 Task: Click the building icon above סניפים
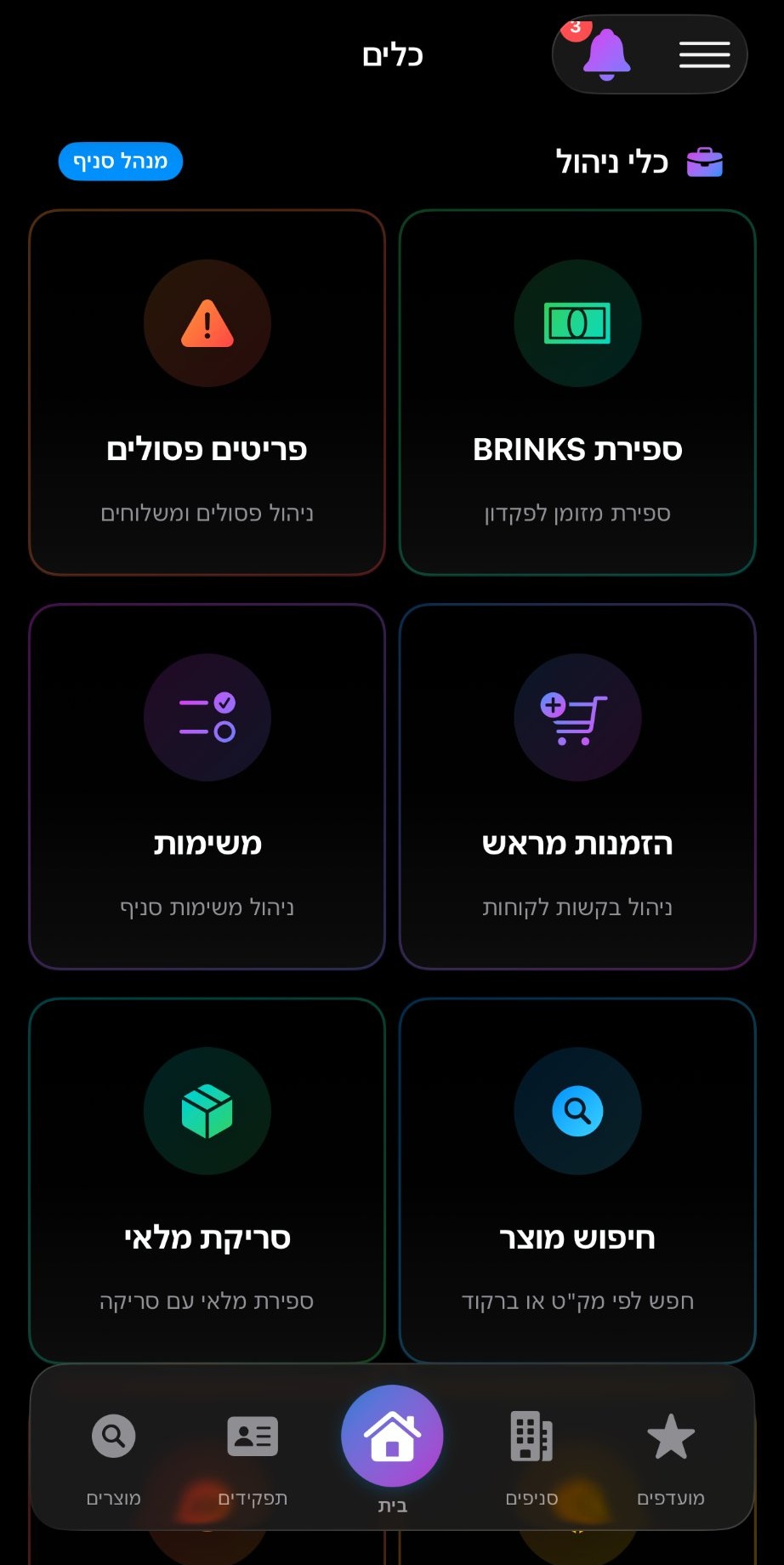pos(531,1436)
